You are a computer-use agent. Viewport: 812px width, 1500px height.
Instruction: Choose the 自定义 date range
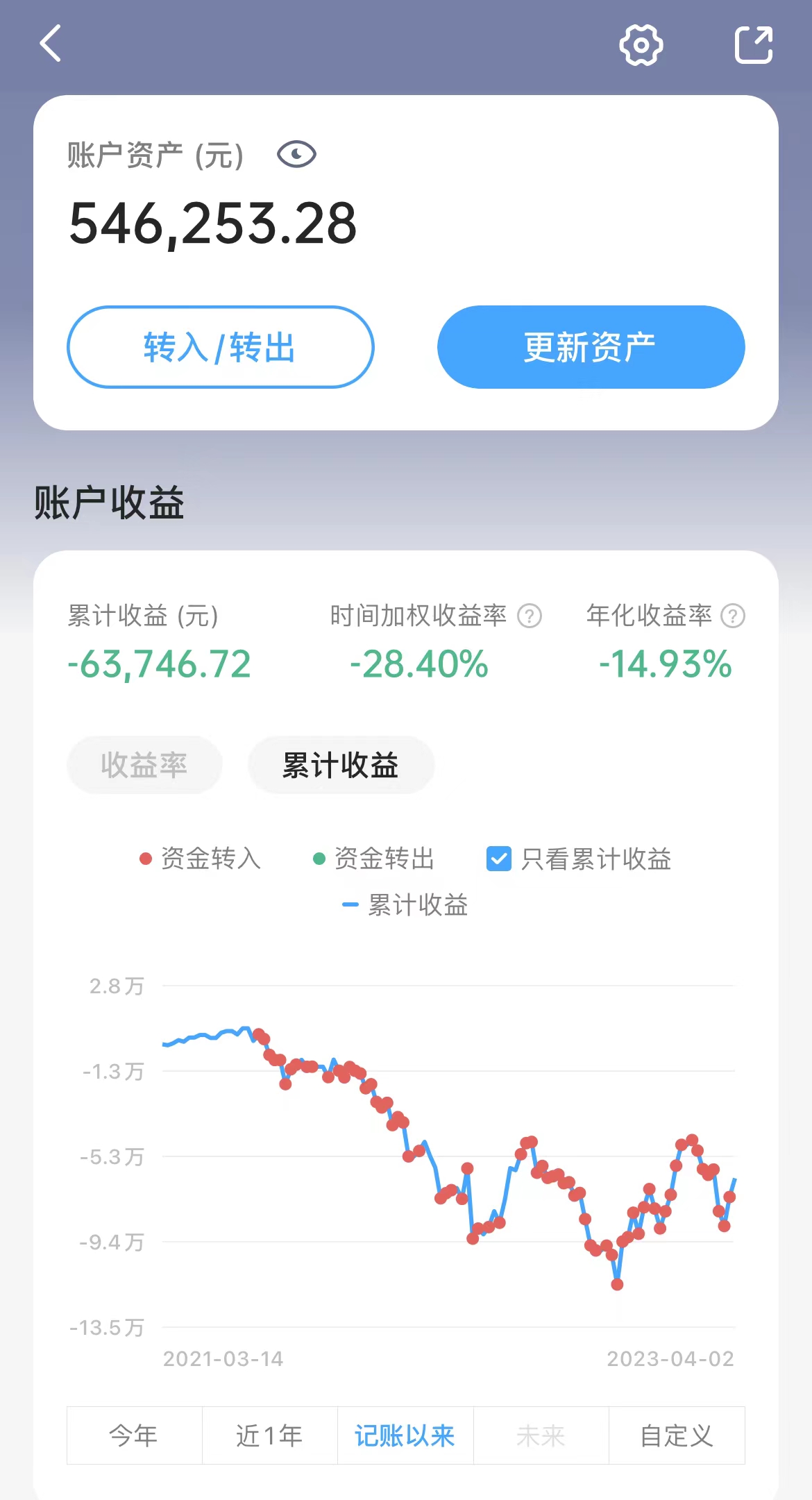(x=677, y=1435)
